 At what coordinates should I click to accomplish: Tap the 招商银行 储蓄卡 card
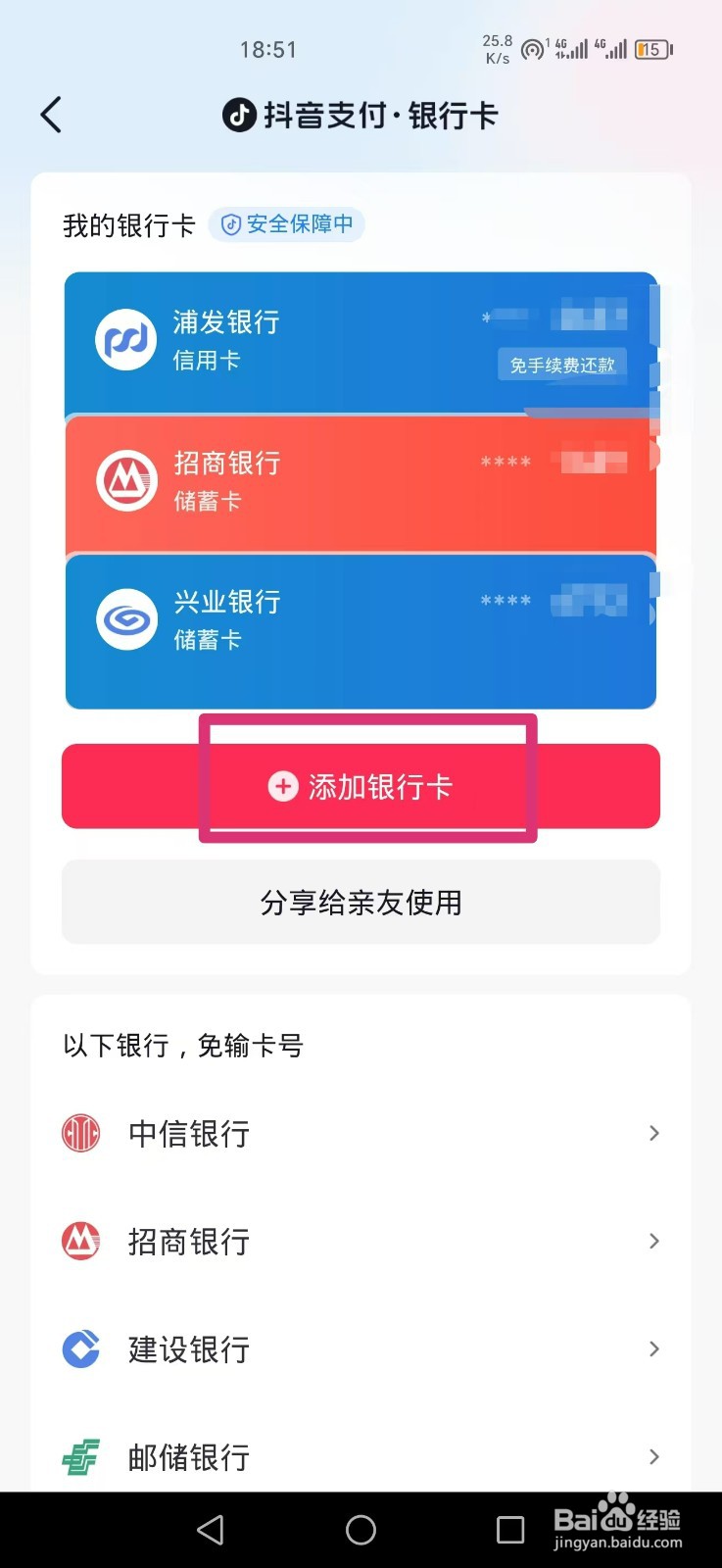(361, 479)
